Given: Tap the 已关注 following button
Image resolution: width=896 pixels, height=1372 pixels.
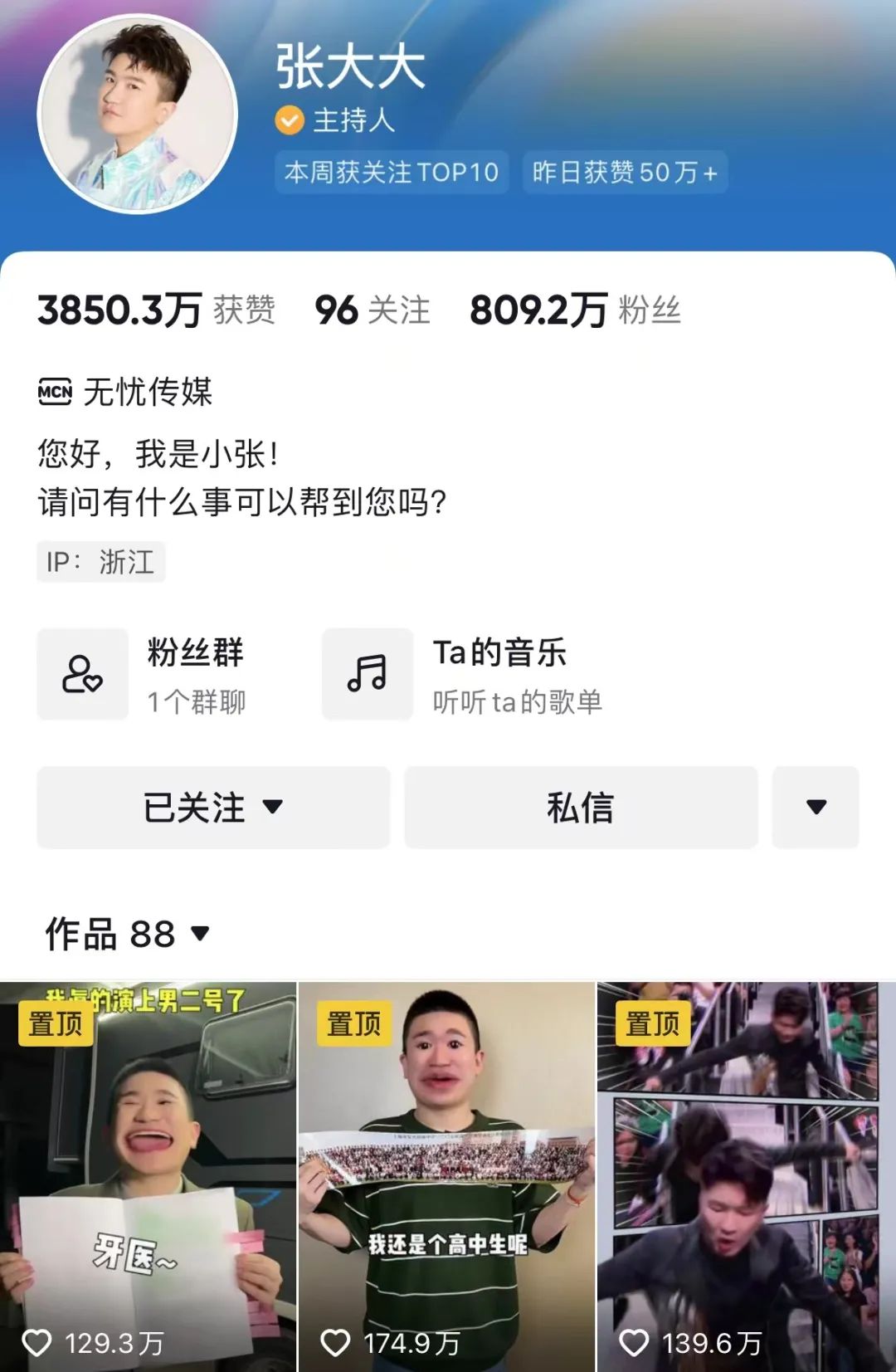Looking at the screenshot, I should pos(213,808).
